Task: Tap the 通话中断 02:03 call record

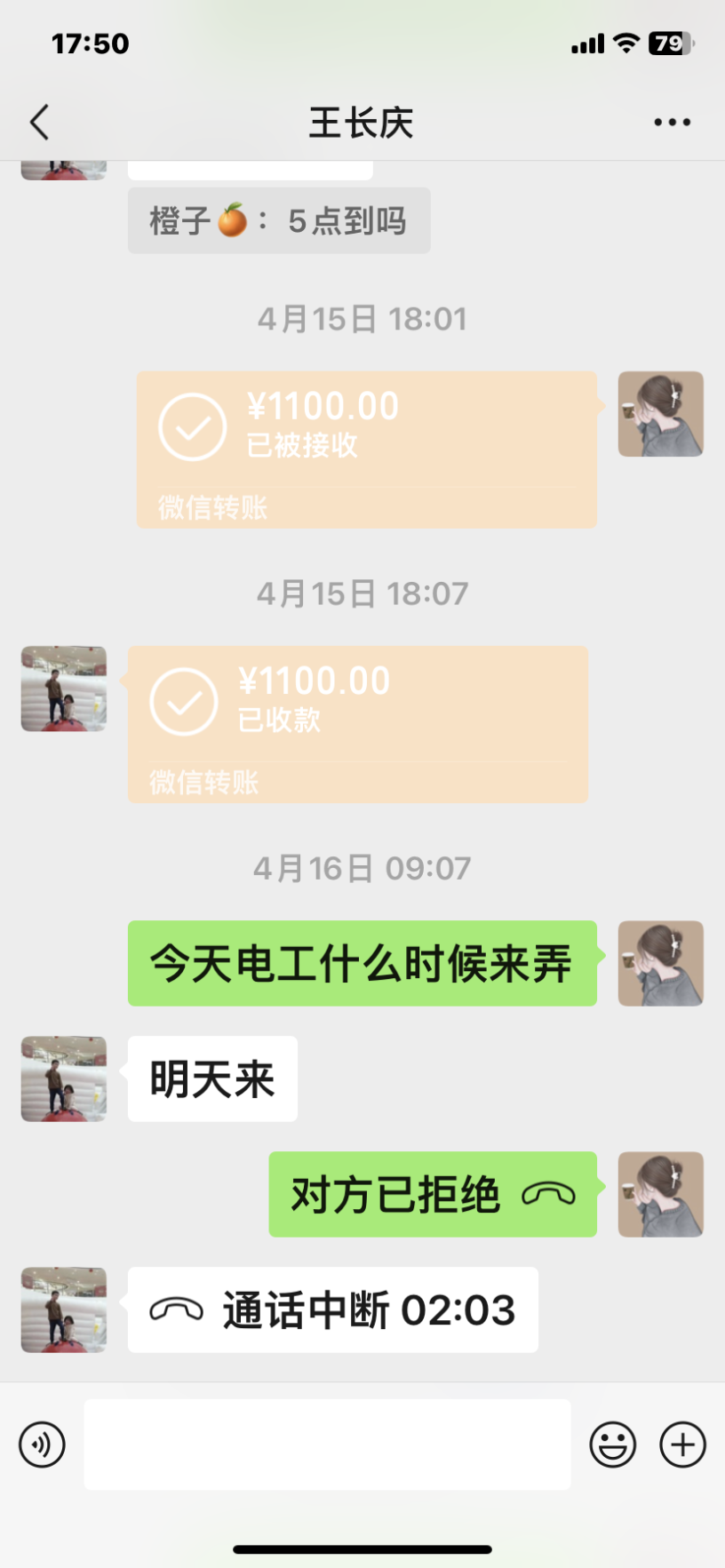Action: (x=332, y=1309)
